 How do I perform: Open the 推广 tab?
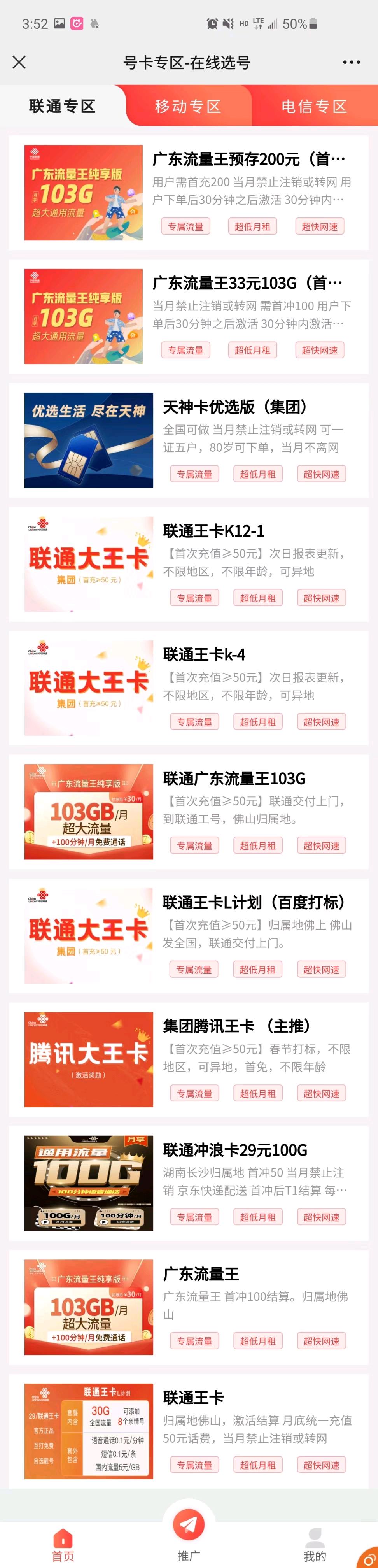coord(189,1540)
